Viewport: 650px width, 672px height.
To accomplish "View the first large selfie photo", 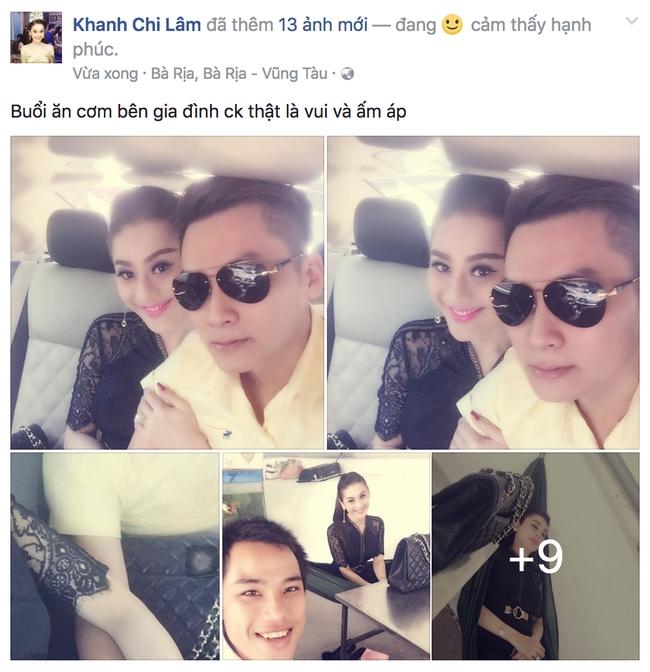I will 167,292.
